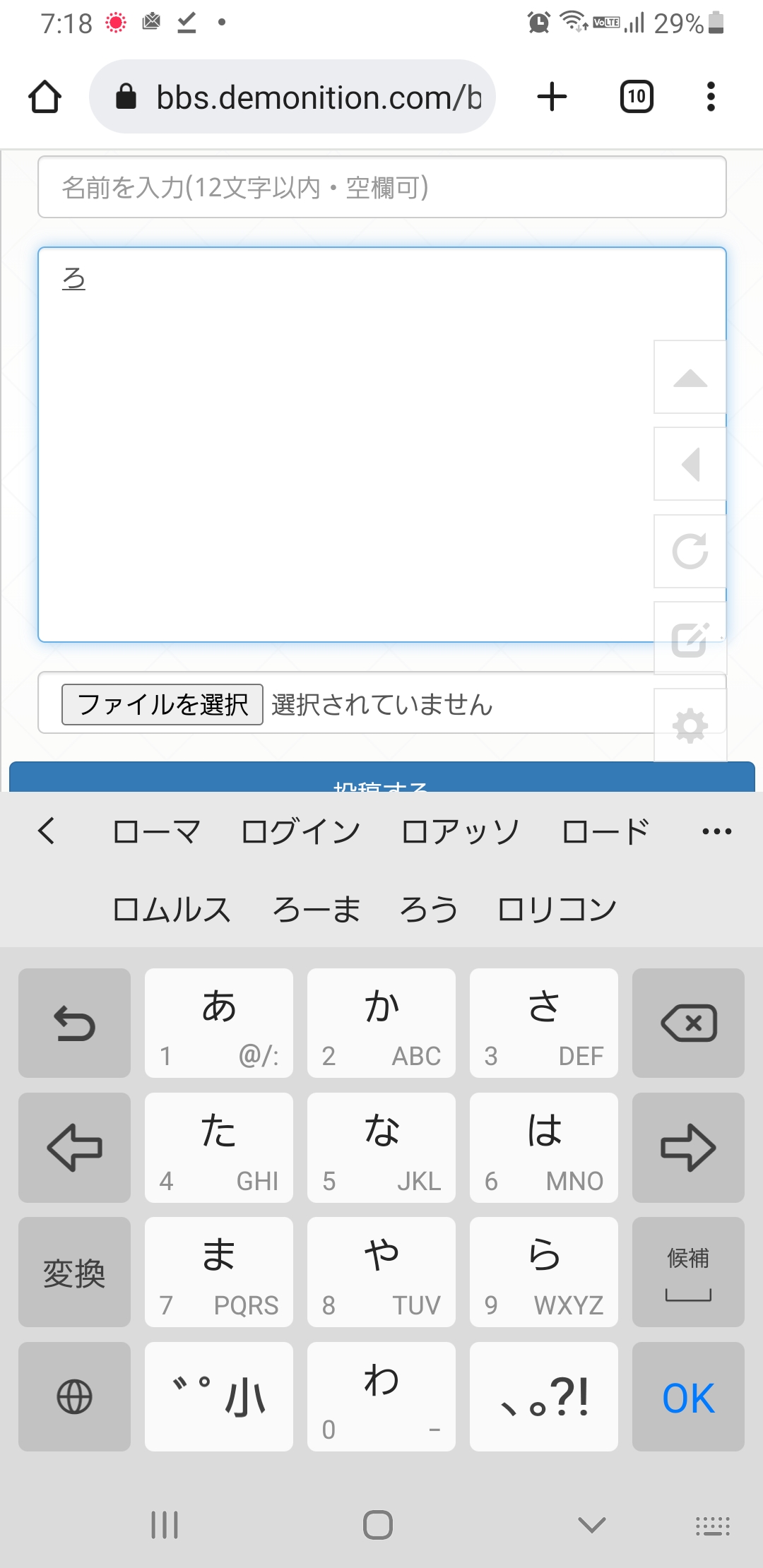Select the ログイン candidate
763x1568 pixels.
[301, 831]
